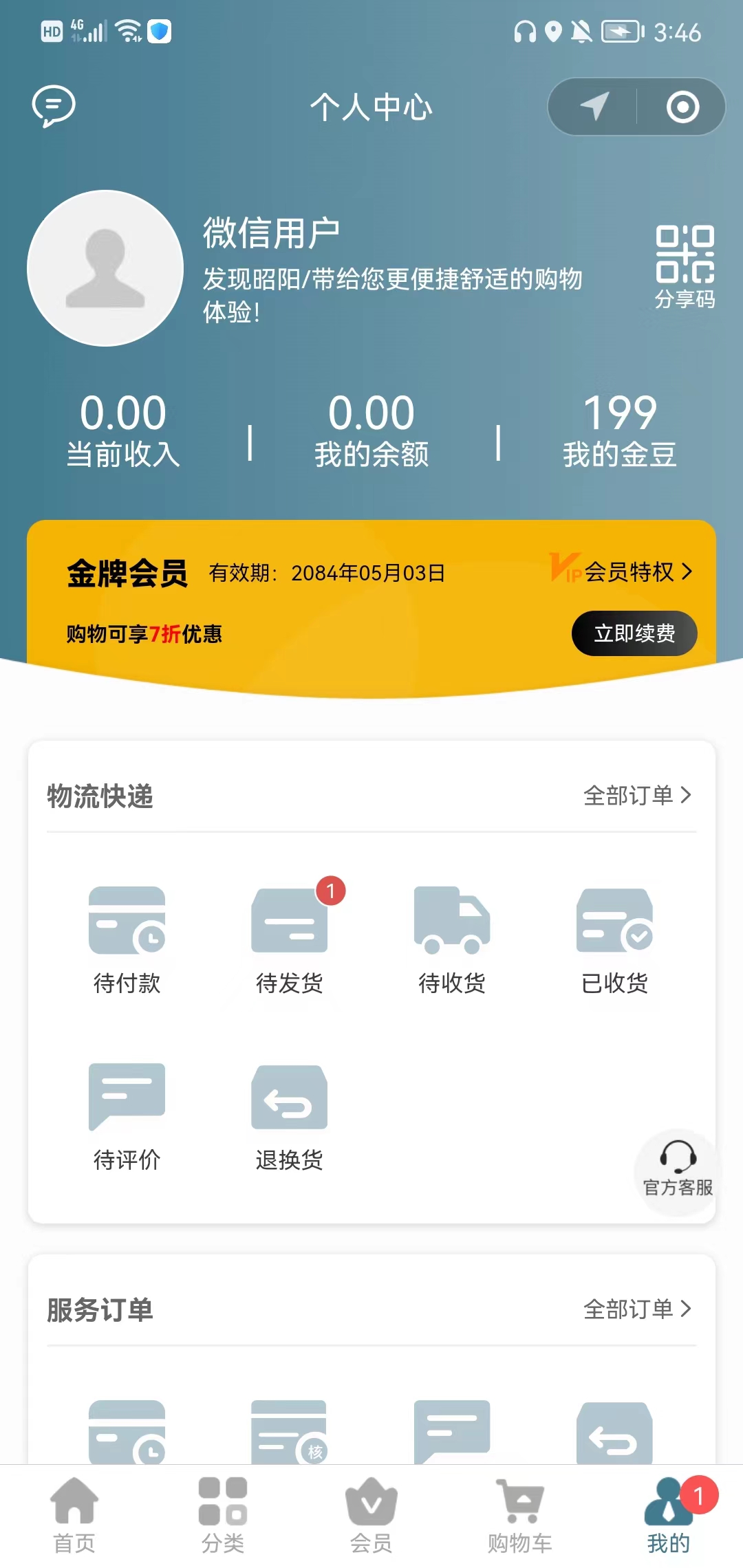
Task: Open 待评价 orders to review
Action: tap(127, 1115)
